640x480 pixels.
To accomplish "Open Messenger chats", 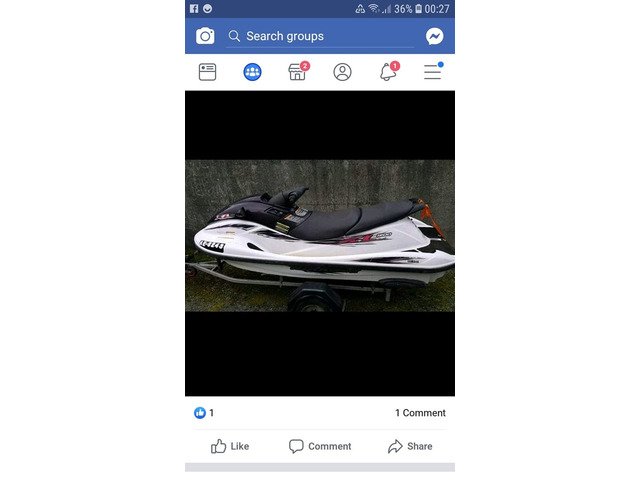I will pos(435,36).
